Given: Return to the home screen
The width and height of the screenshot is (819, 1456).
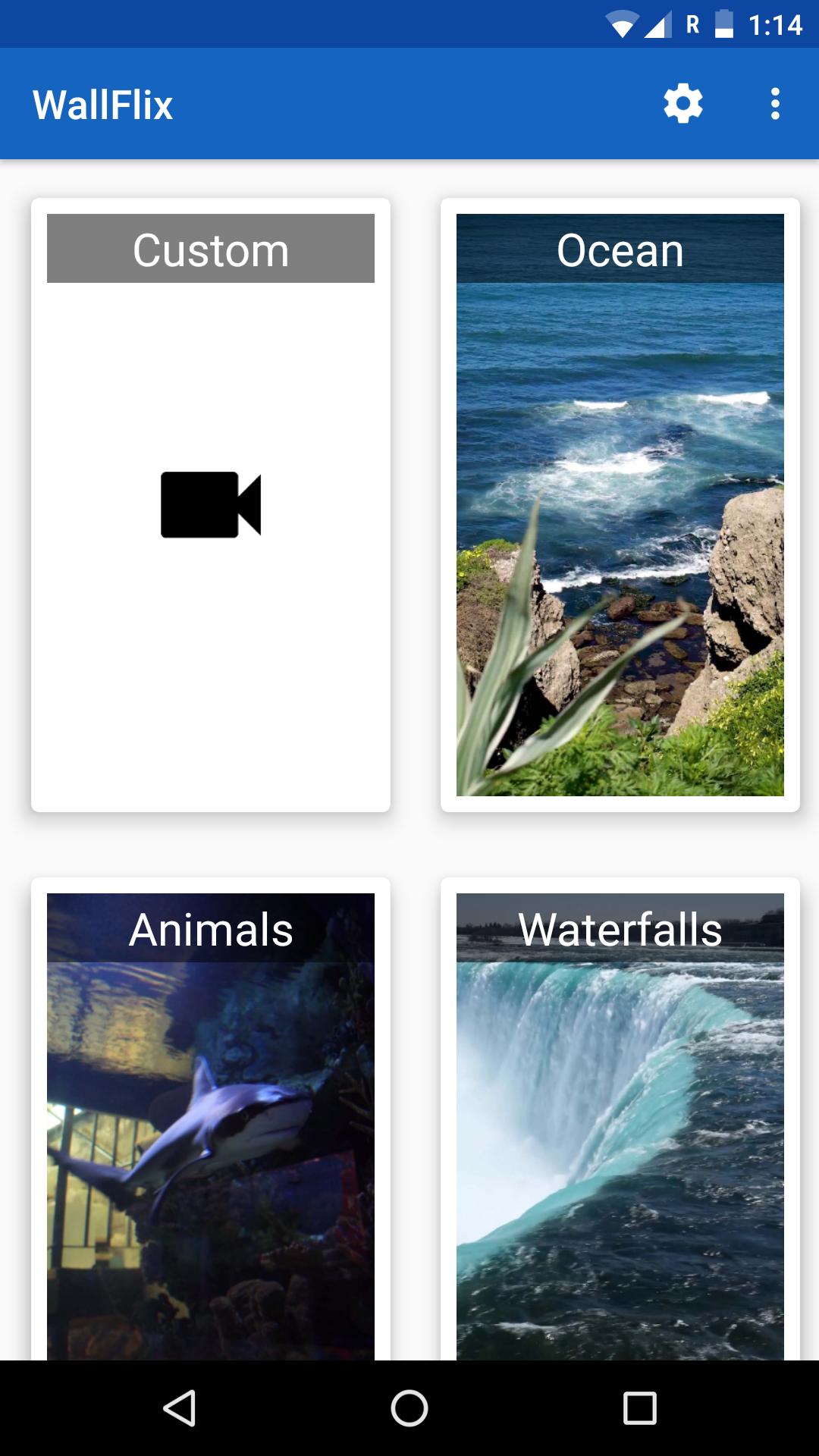Looking at the screenshot, I should [409, 1408].
